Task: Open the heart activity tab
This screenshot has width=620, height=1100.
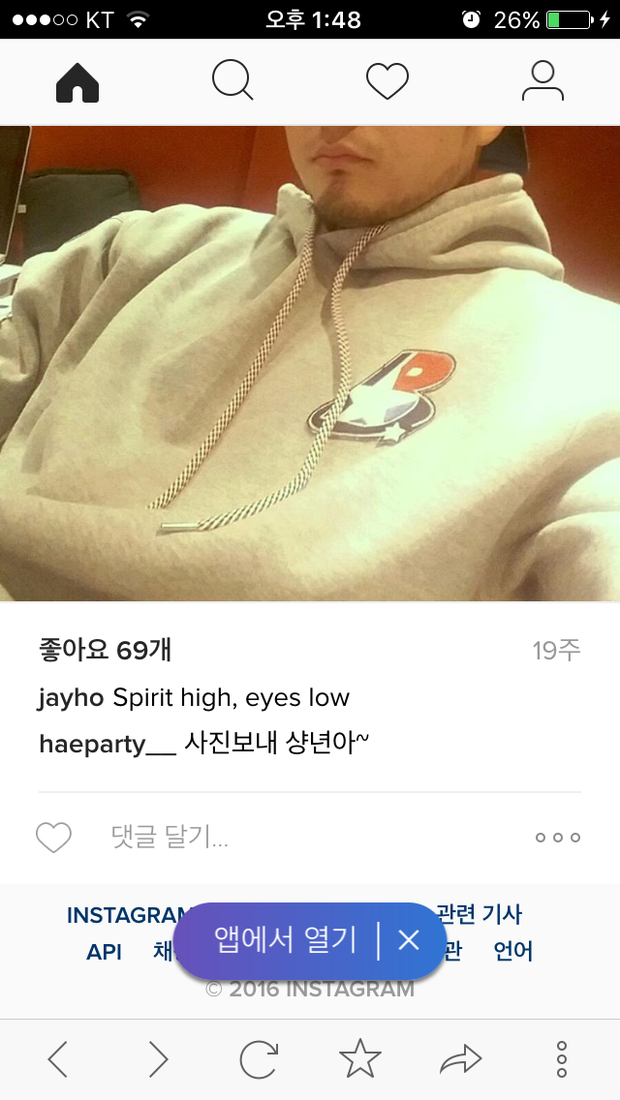Action: (387, 82)
